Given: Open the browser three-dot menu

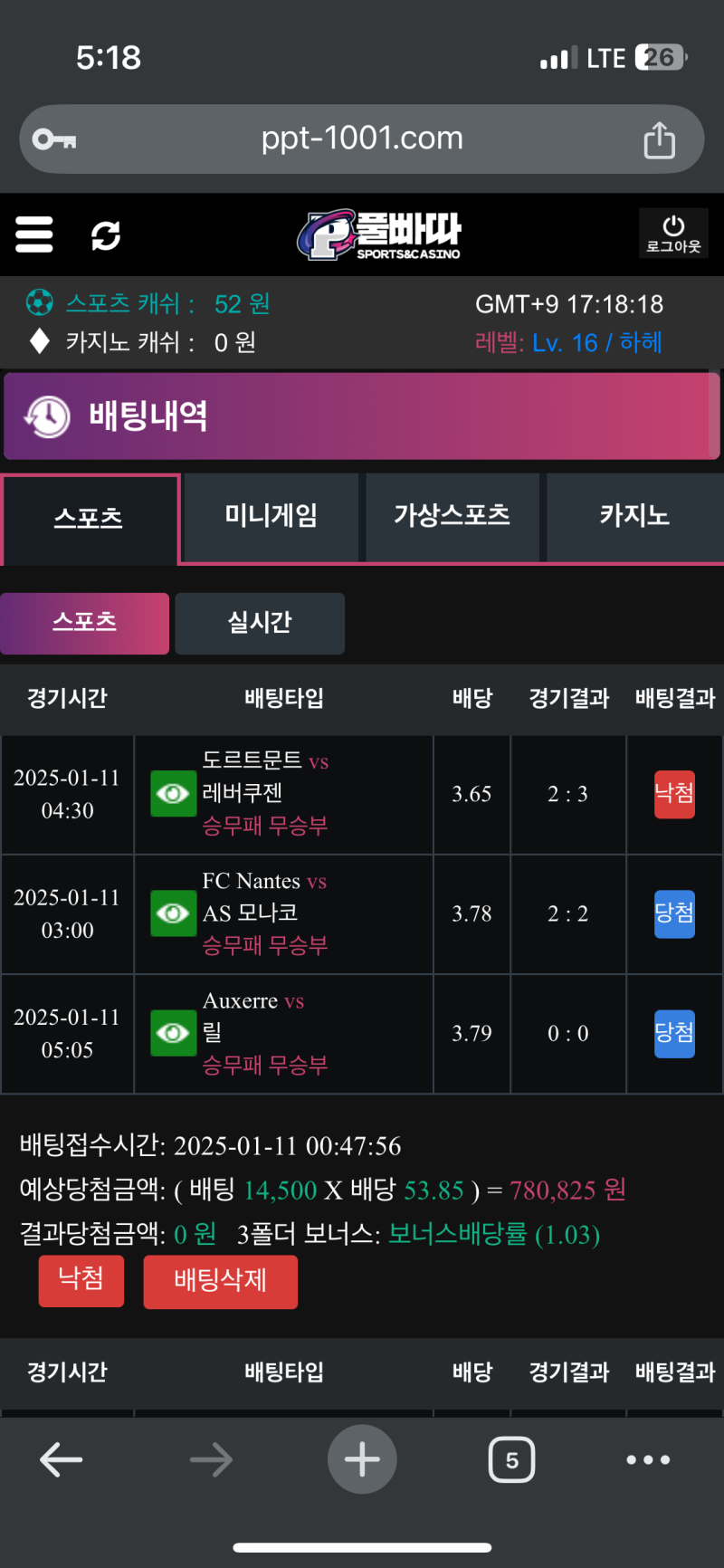Looking at the screenshot, I should pos(648,1459).
